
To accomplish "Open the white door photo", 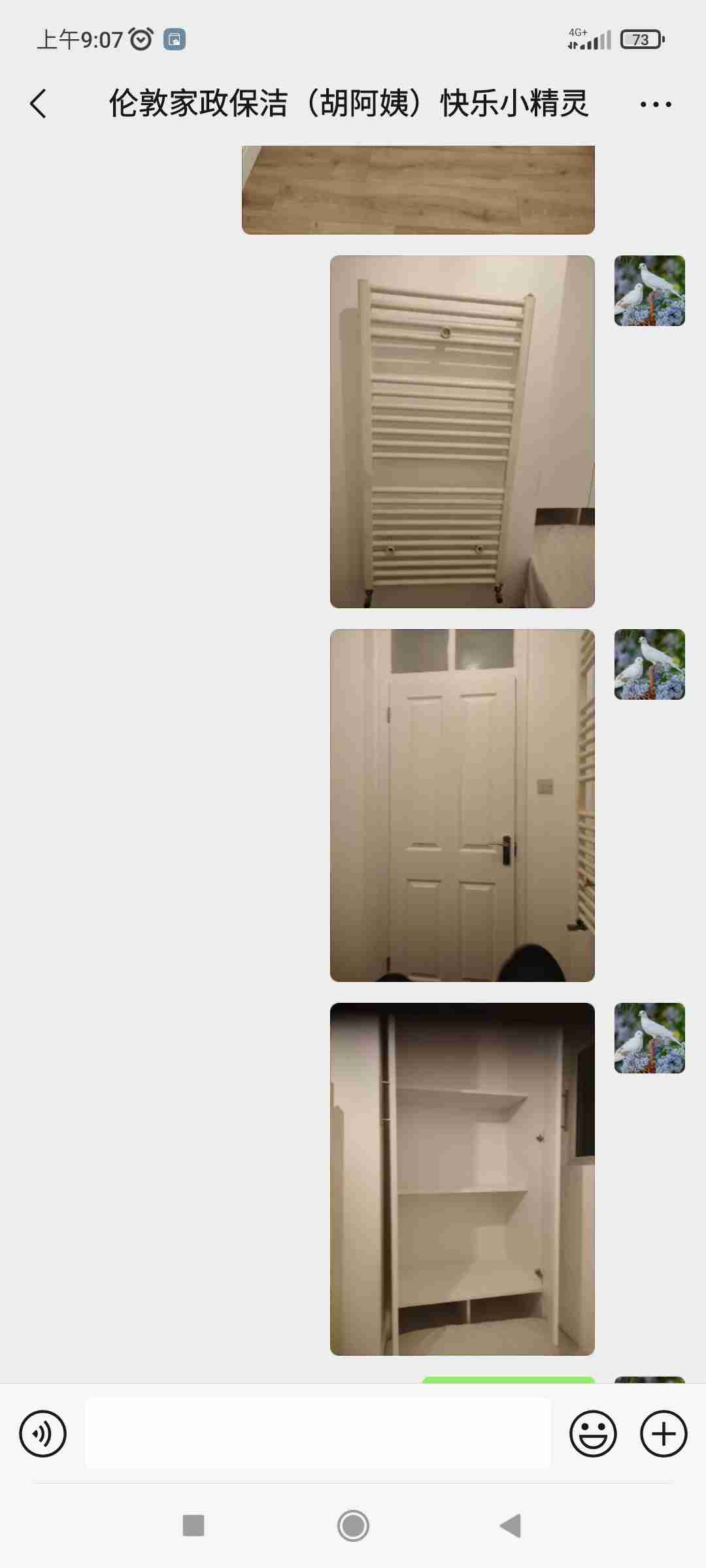I will 462,805.
